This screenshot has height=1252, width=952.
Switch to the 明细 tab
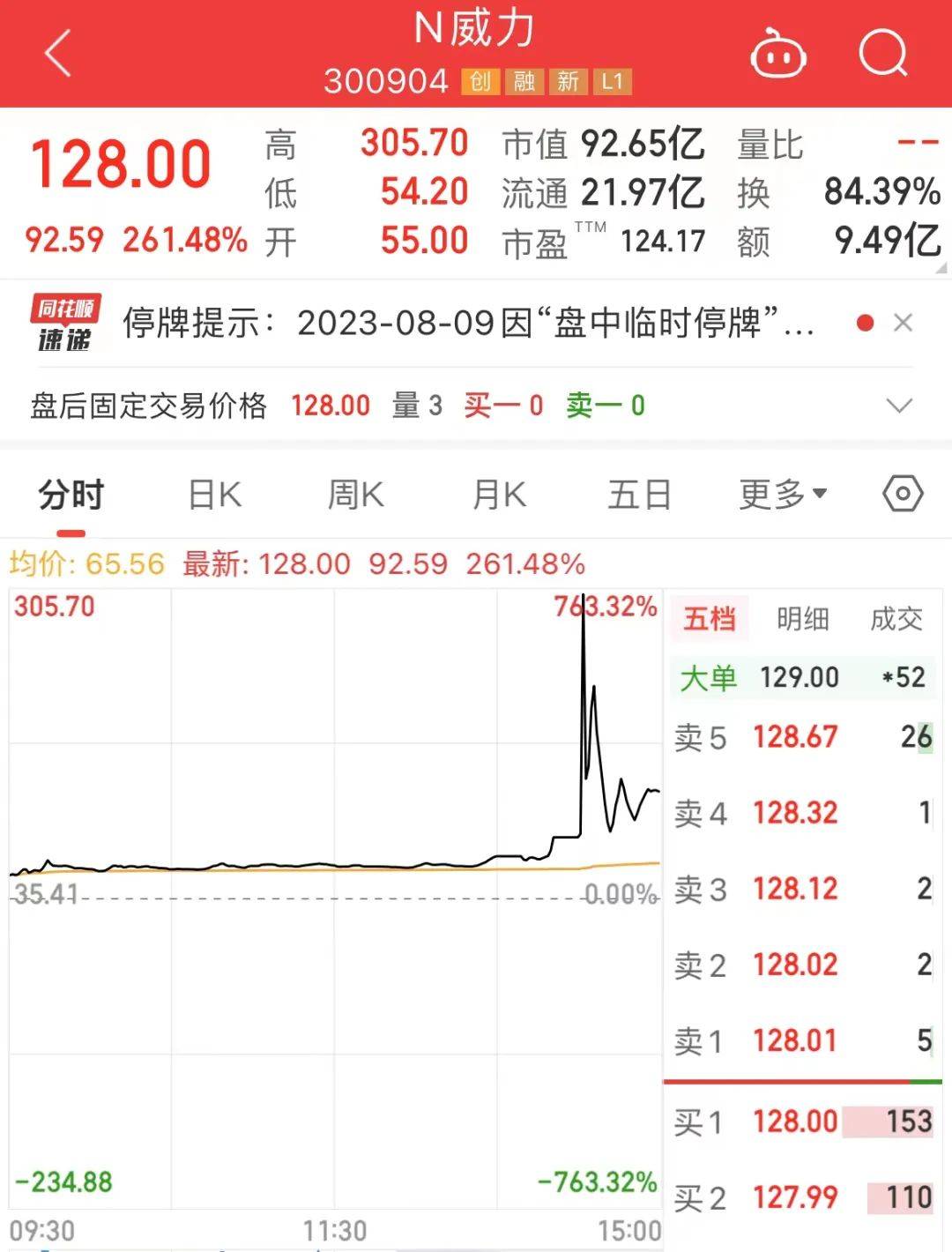(x=802, y=619)
